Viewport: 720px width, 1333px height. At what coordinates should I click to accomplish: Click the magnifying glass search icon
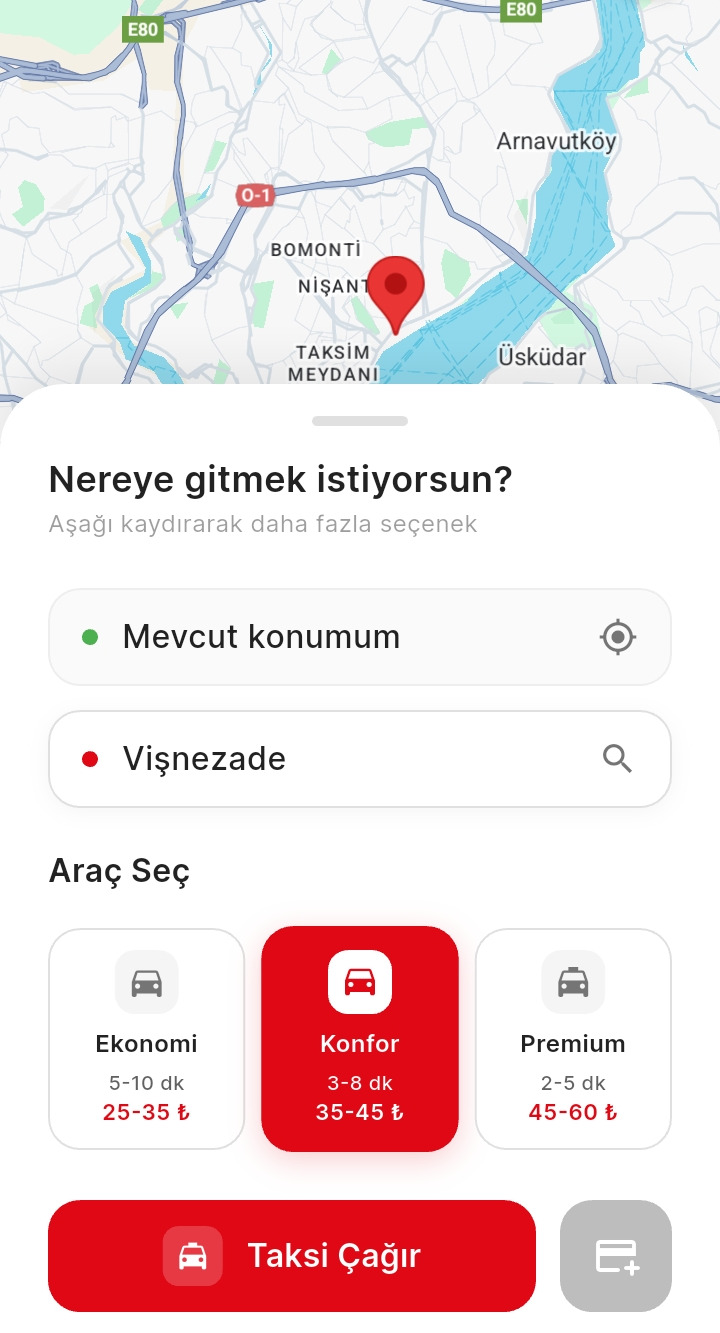[x=617, y=759]
